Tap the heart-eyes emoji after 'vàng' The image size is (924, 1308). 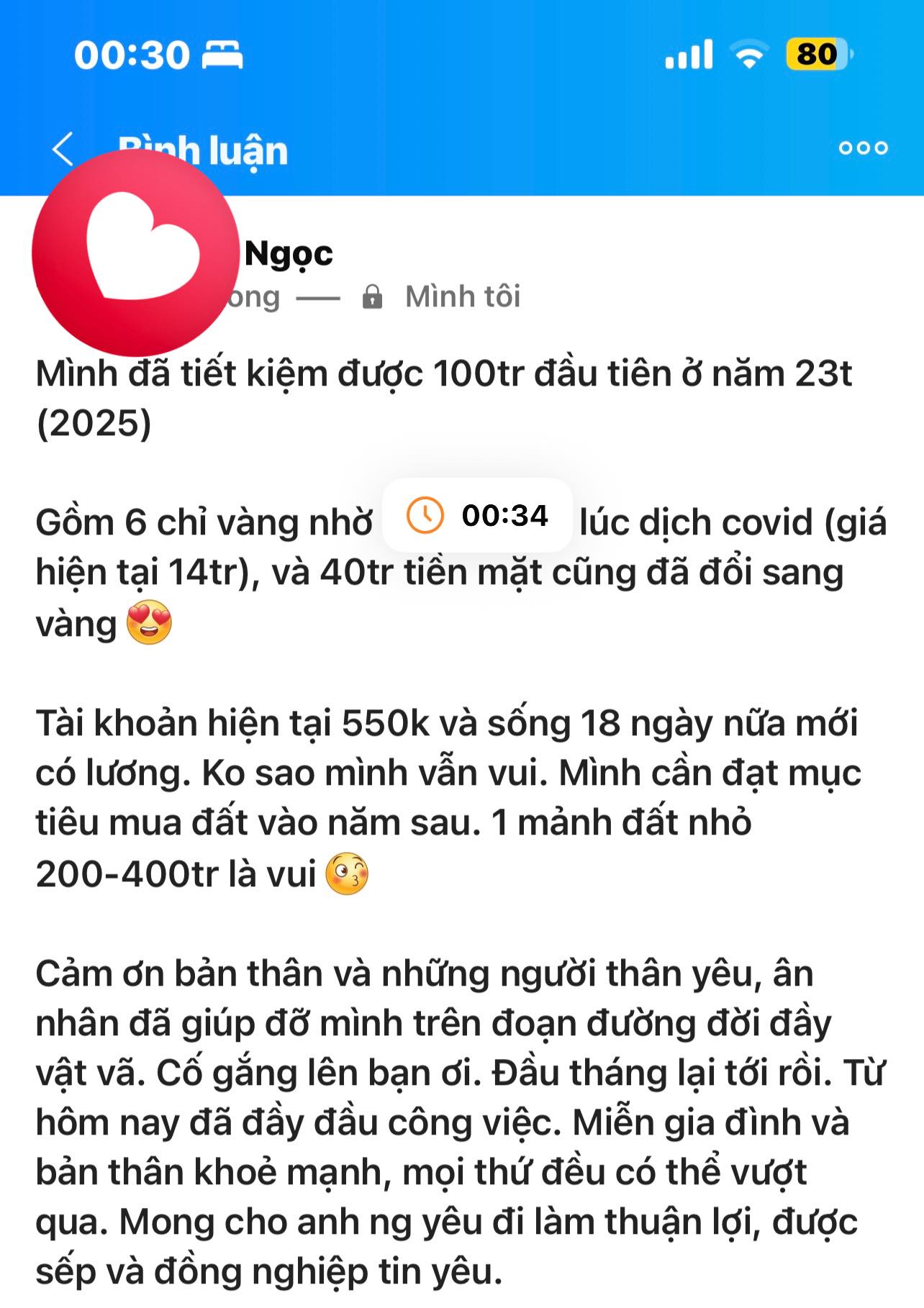tap(150, 620)
